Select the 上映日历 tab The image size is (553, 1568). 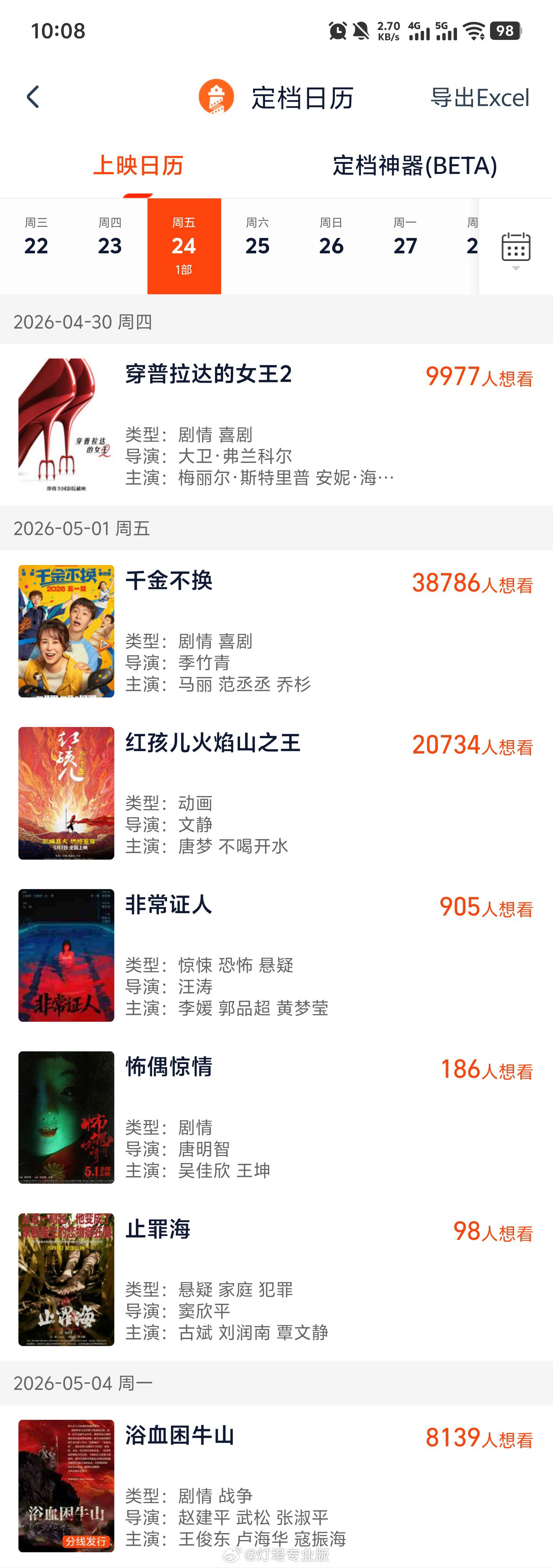tap(137, 165)
